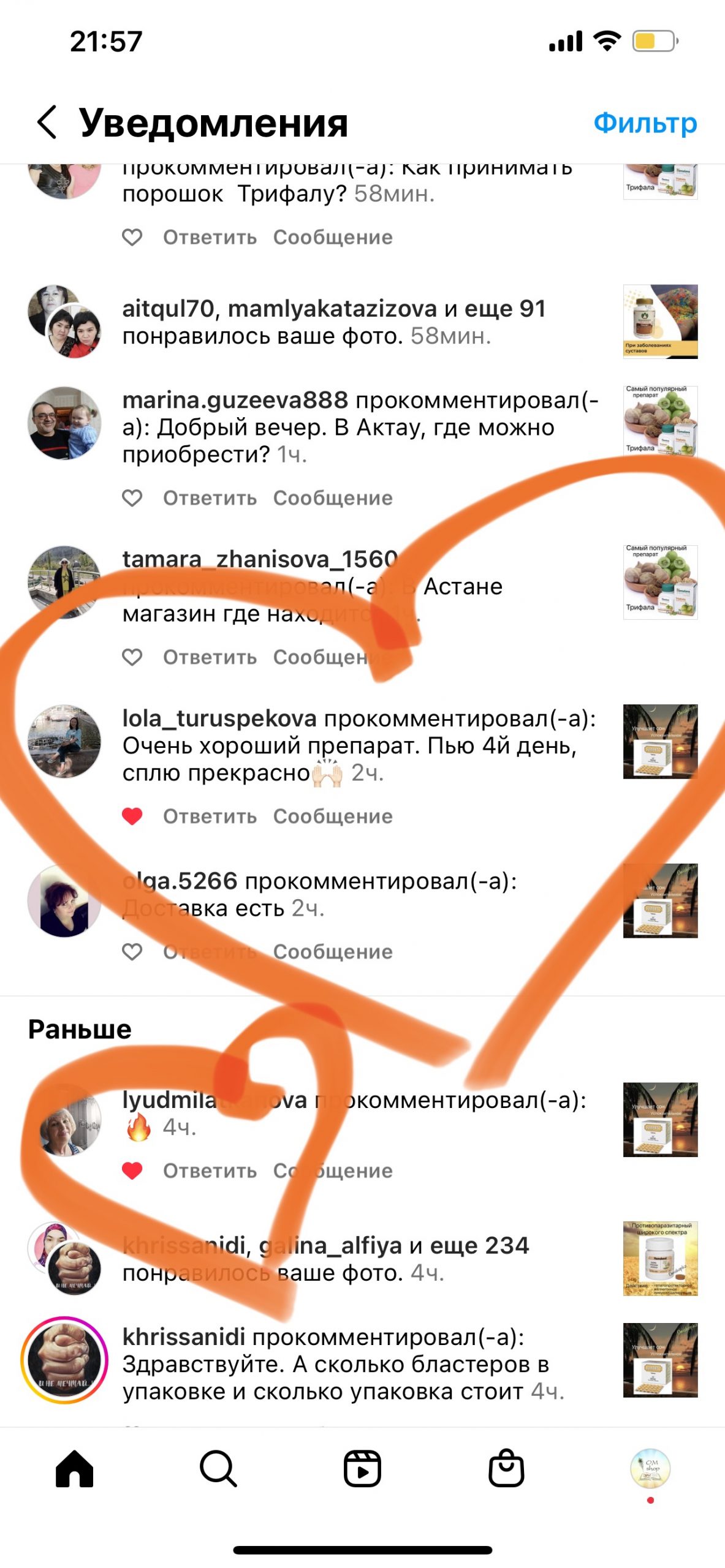This screenshot has width=725, height=1568.
Task: Reply to tamara_zhanisova_1560's comment
Action: (x=210, y=657)
